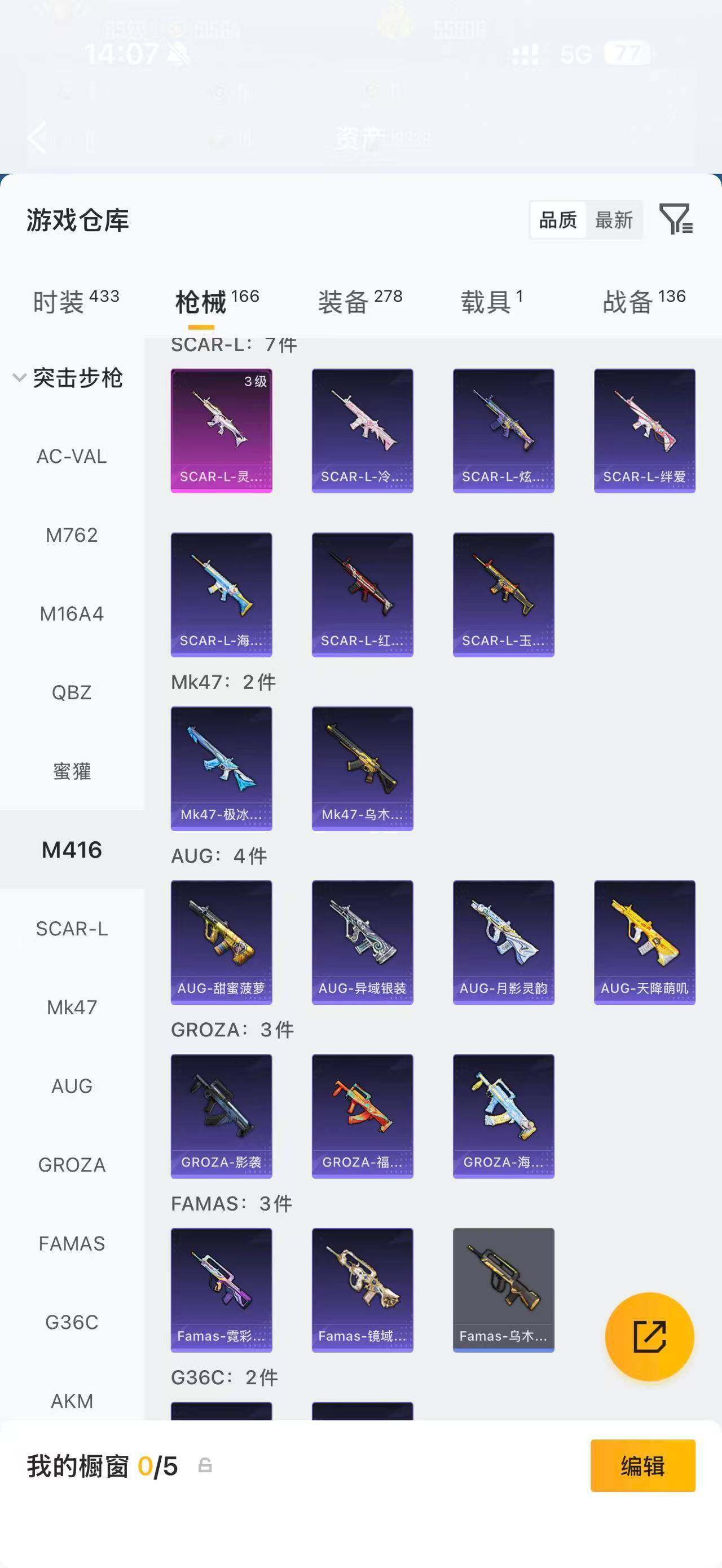Jump to M762 in the side list
The width and height of the screenshot is (722, 1568).
click(x=72, y=535)
